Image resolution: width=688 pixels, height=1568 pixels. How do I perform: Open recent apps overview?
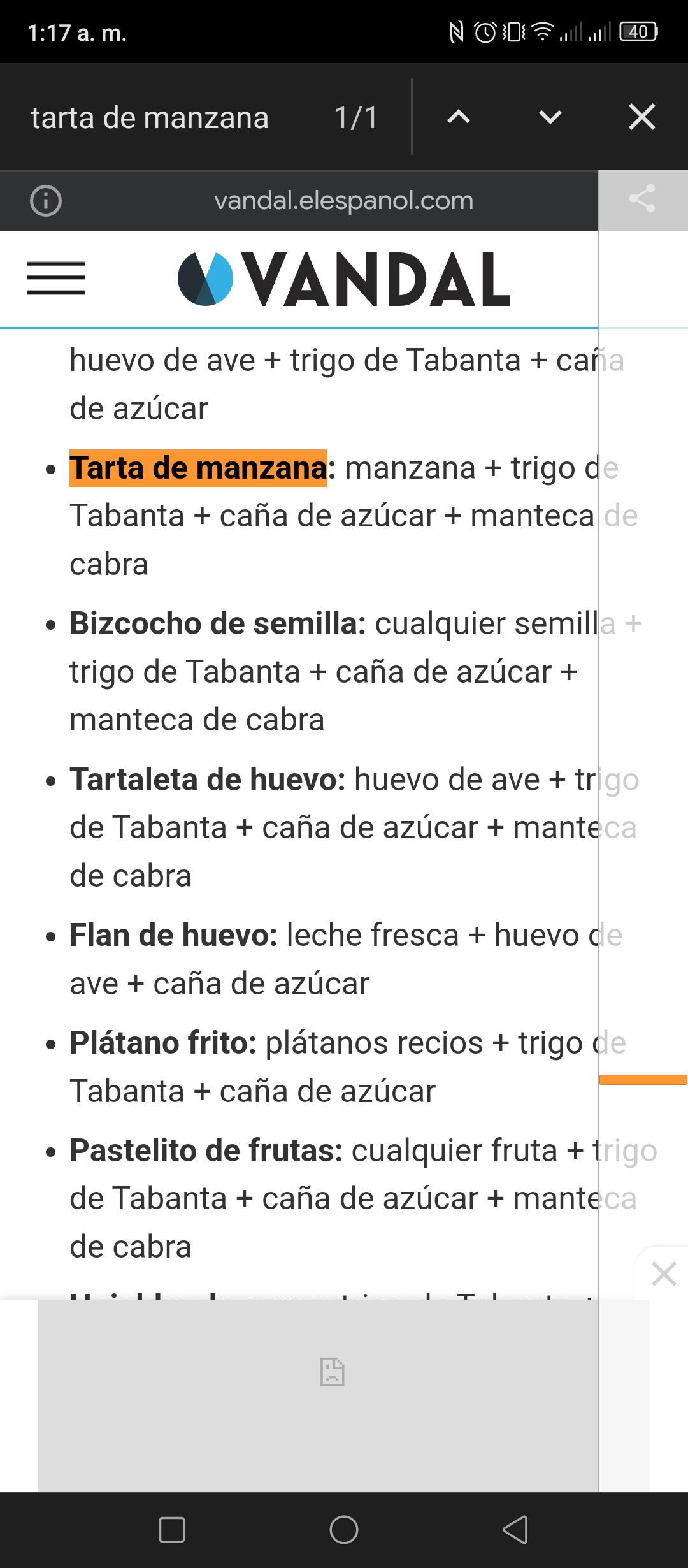172,1530
